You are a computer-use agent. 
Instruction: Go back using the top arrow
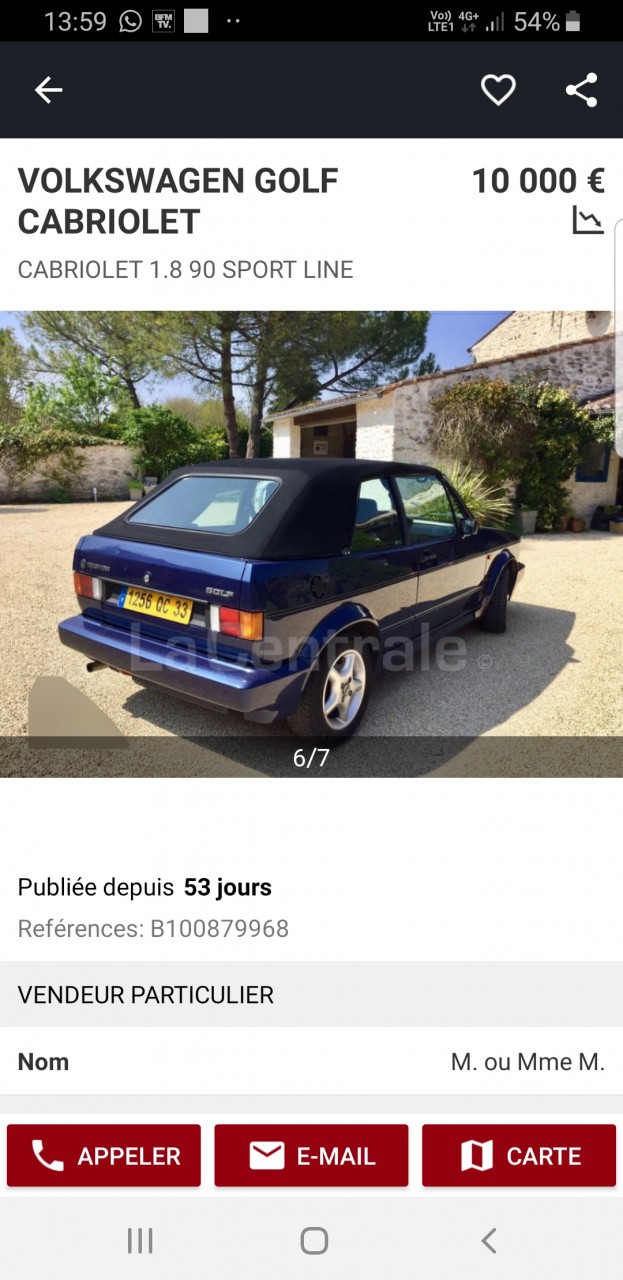(x=48, y=90)
